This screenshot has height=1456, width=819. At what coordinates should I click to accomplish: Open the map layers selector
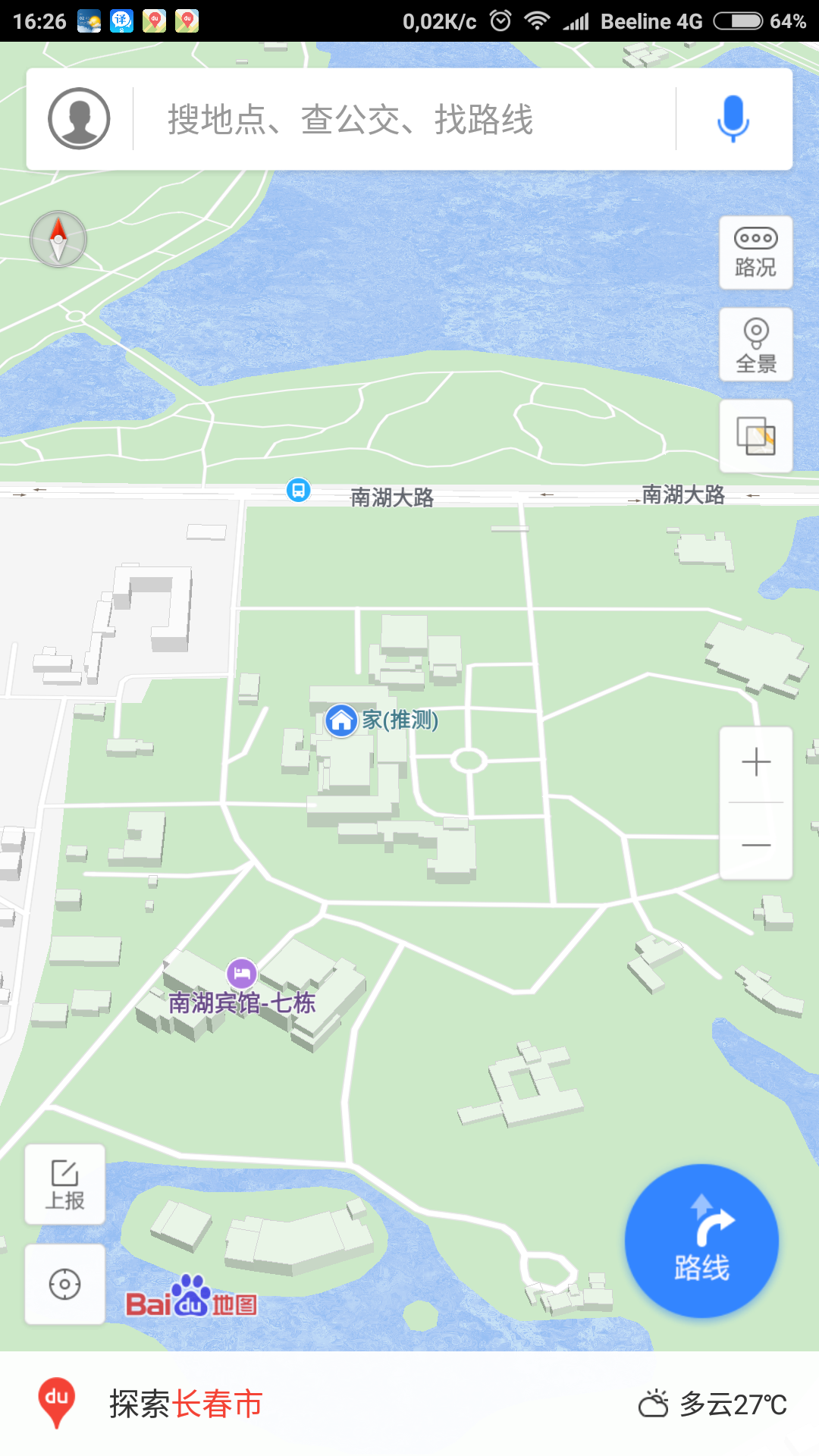coord(755,436)
